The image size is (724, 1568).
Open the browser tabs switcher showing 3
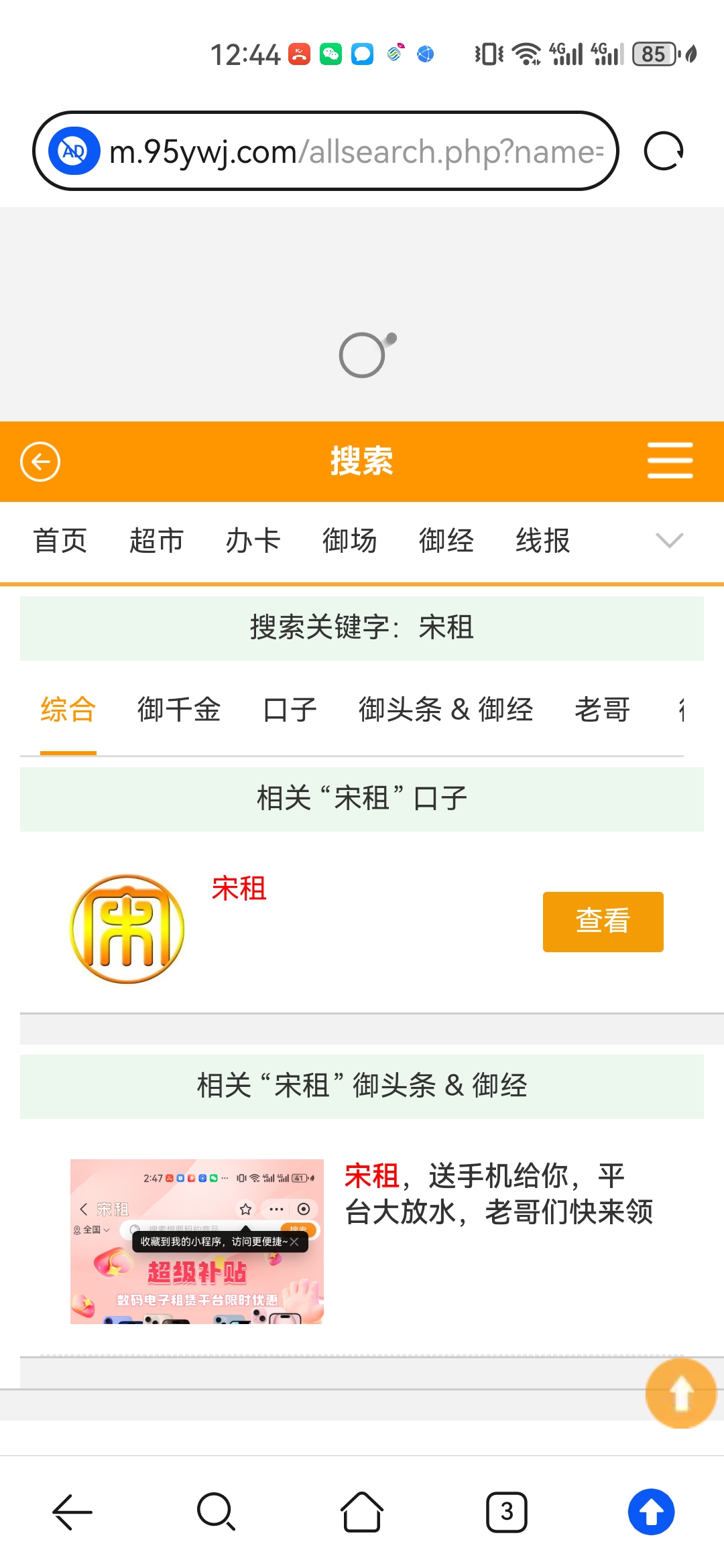click(x=507, y=1512)
